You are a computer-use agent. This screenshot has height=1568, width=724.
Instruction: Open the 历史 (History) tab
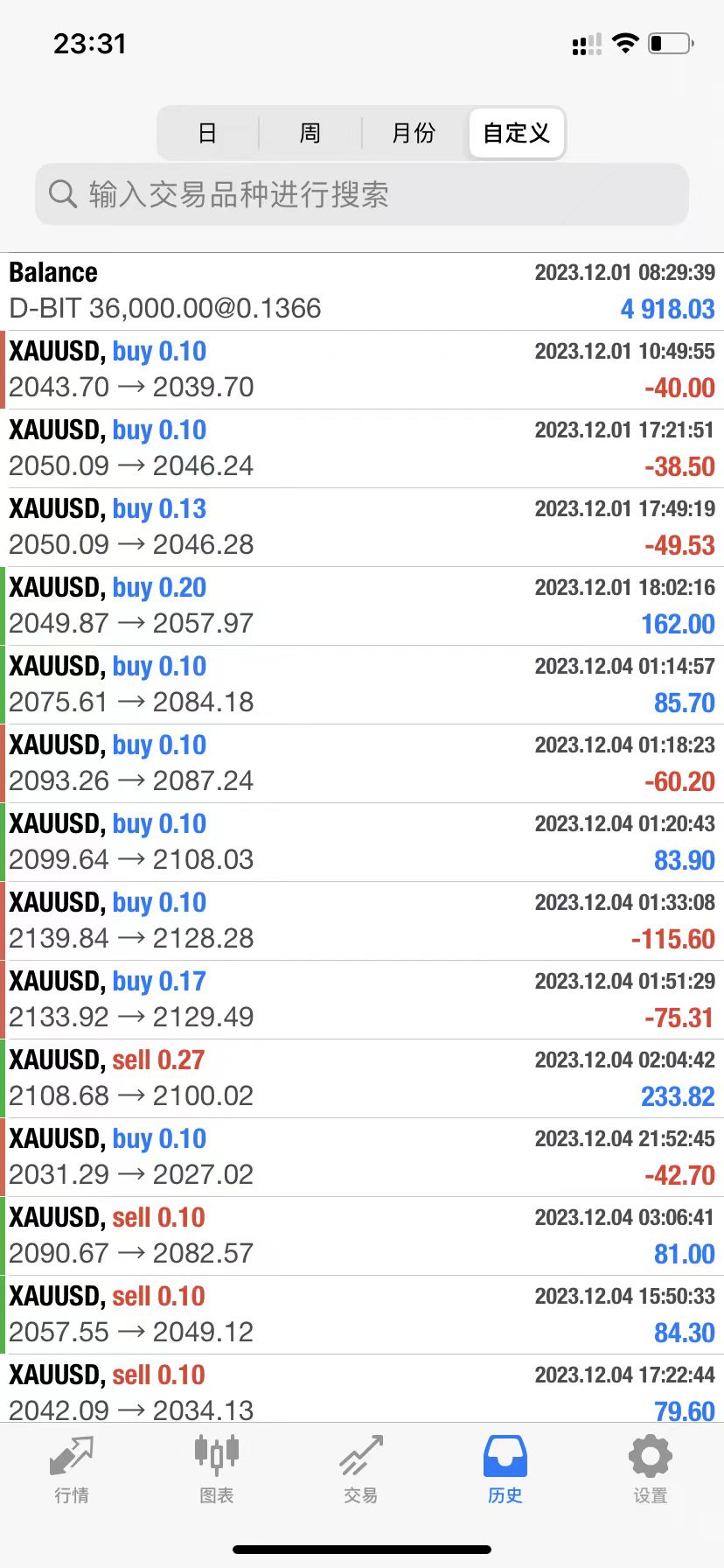pos(505,1469)
